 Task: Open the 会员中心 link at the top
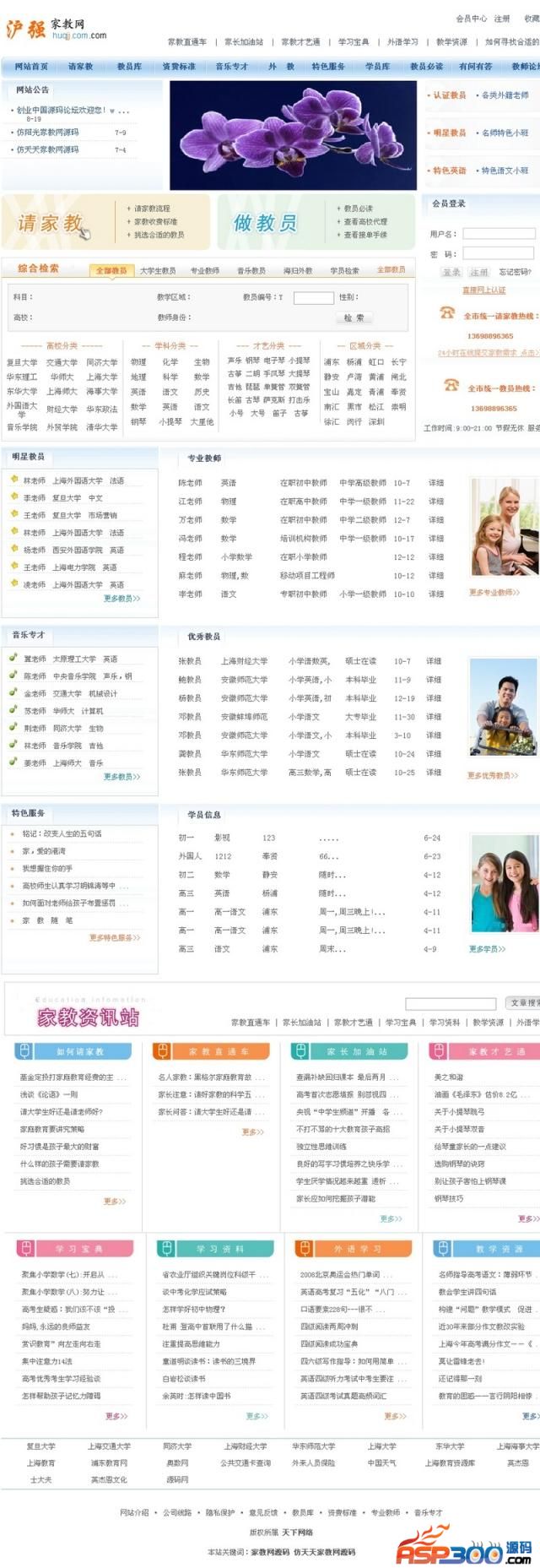pyautogui.click(x=471, y=19)
